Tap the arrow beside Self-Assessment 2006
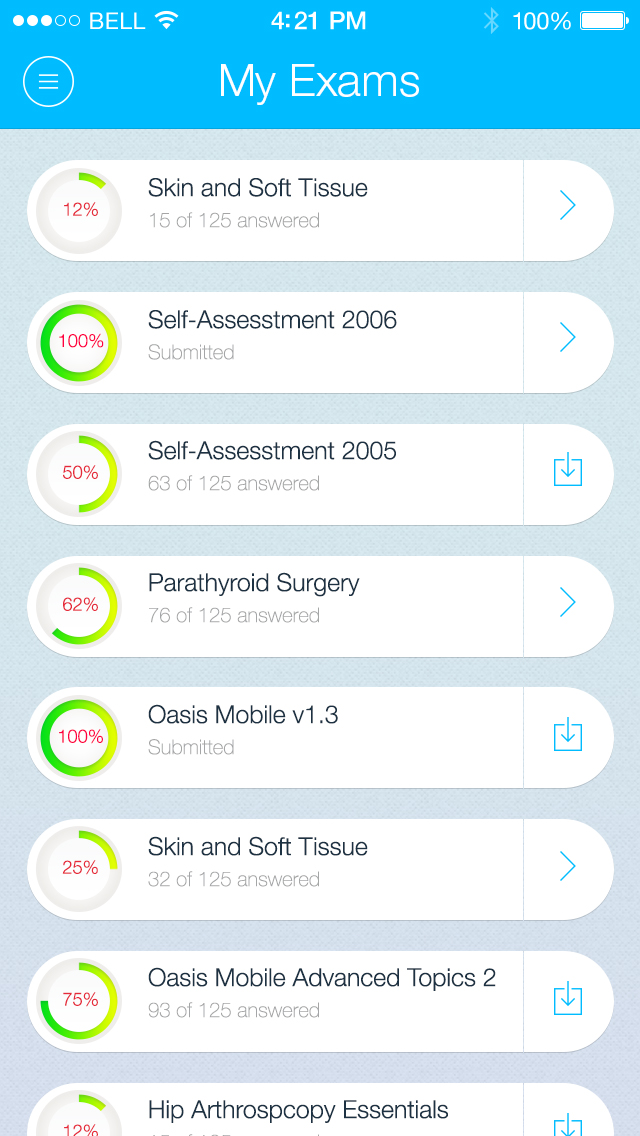 (567, 337)
